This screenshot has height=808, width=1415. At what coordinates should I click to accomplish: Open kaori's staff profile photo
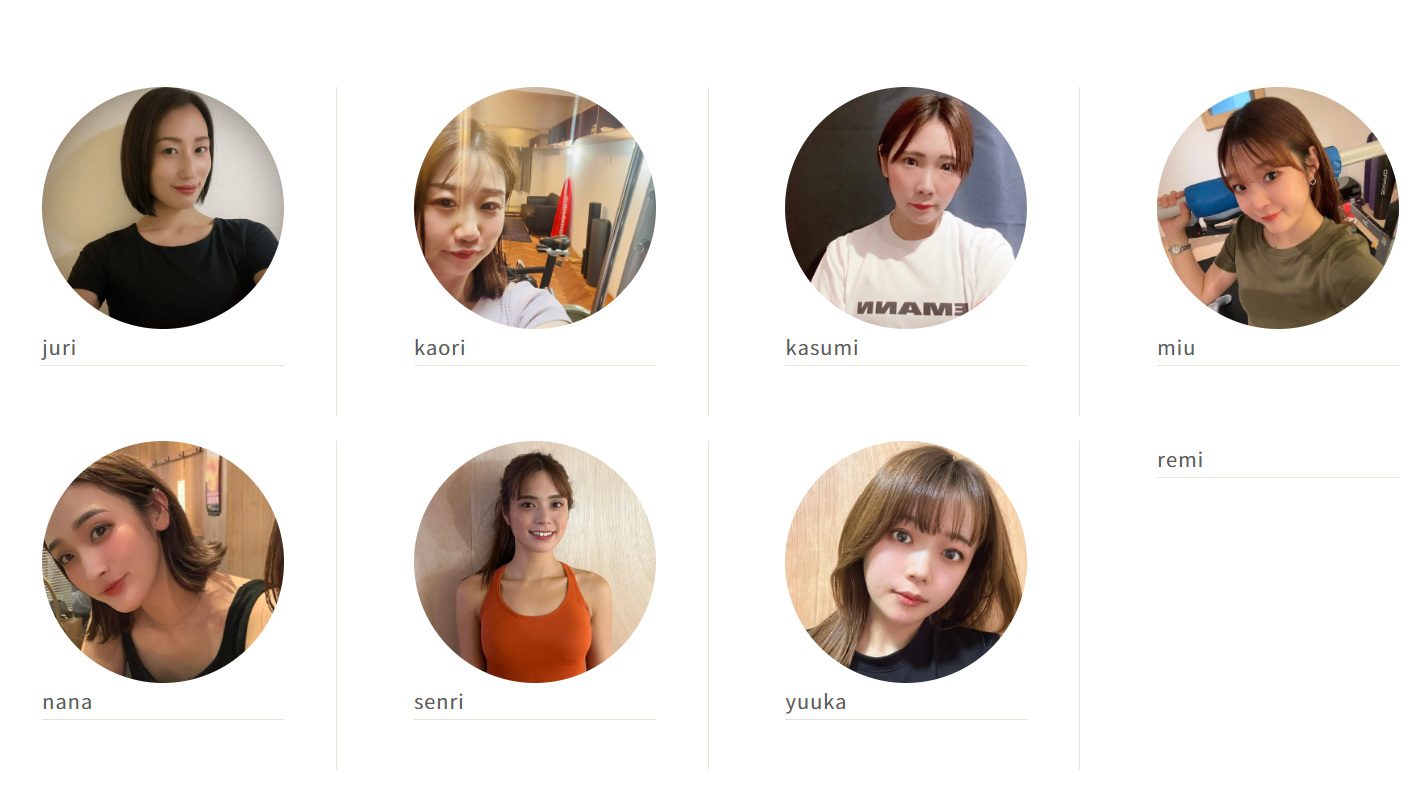pyautogui.click(x=535, y=208)
